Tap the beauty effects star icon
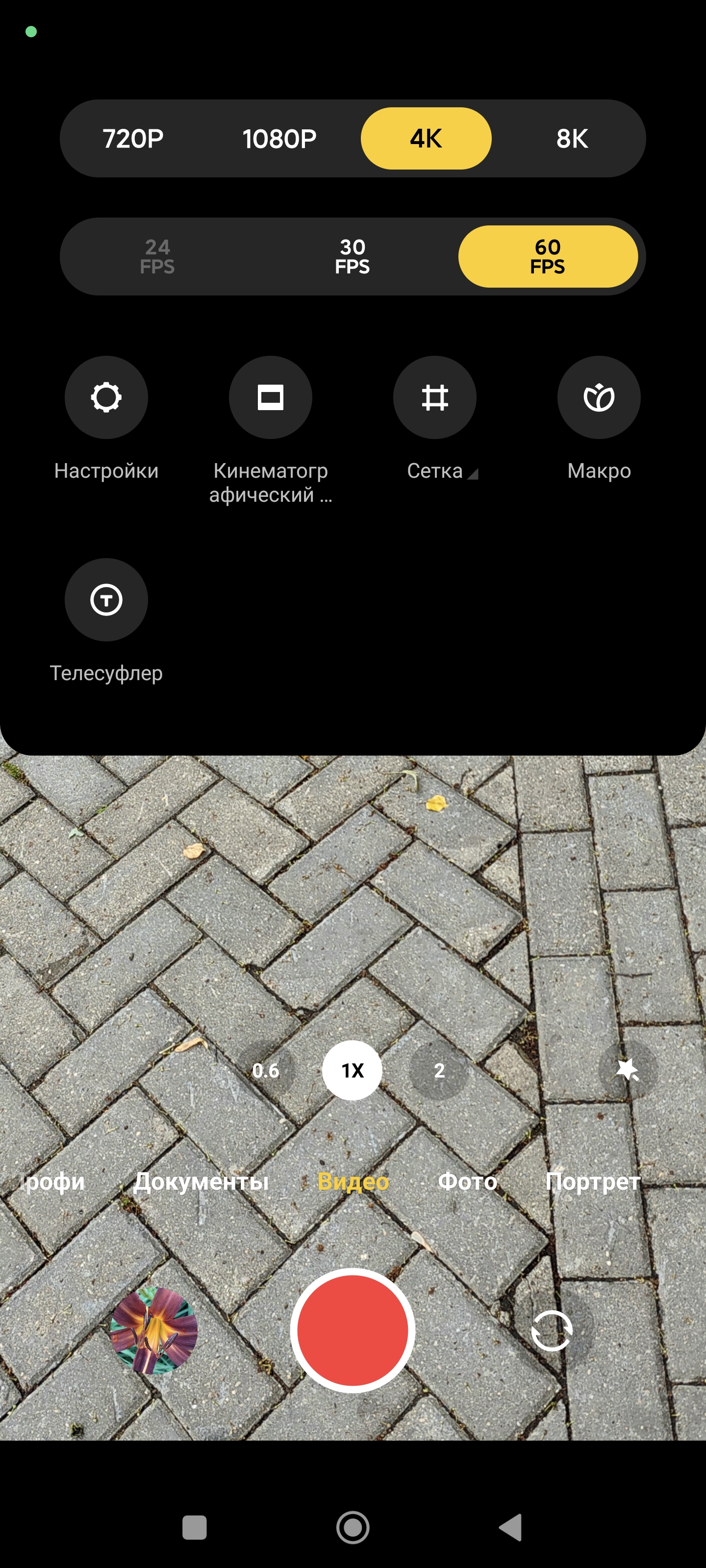This screenshot has width=706, height=1568. click(628, 1070)
